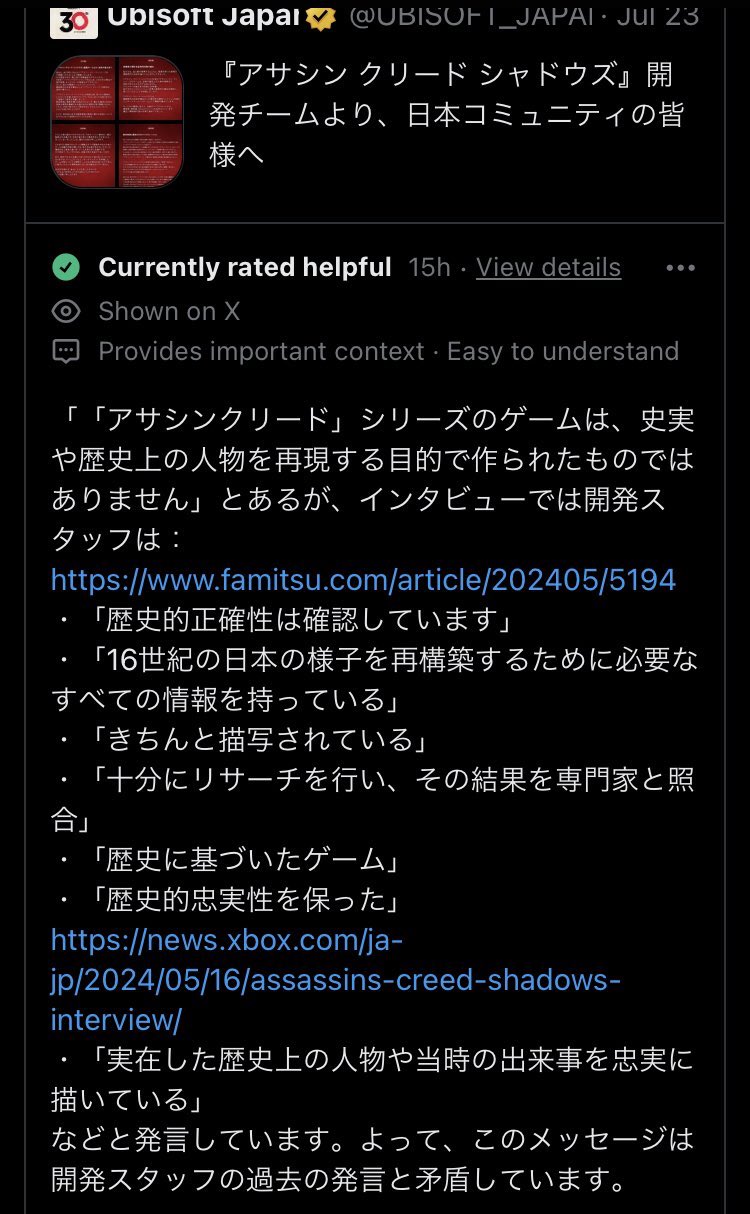Viewport: 750px width, 1214px height.
Task: Open the community note's three-dot menu
Action: click(x=680, y=268)
